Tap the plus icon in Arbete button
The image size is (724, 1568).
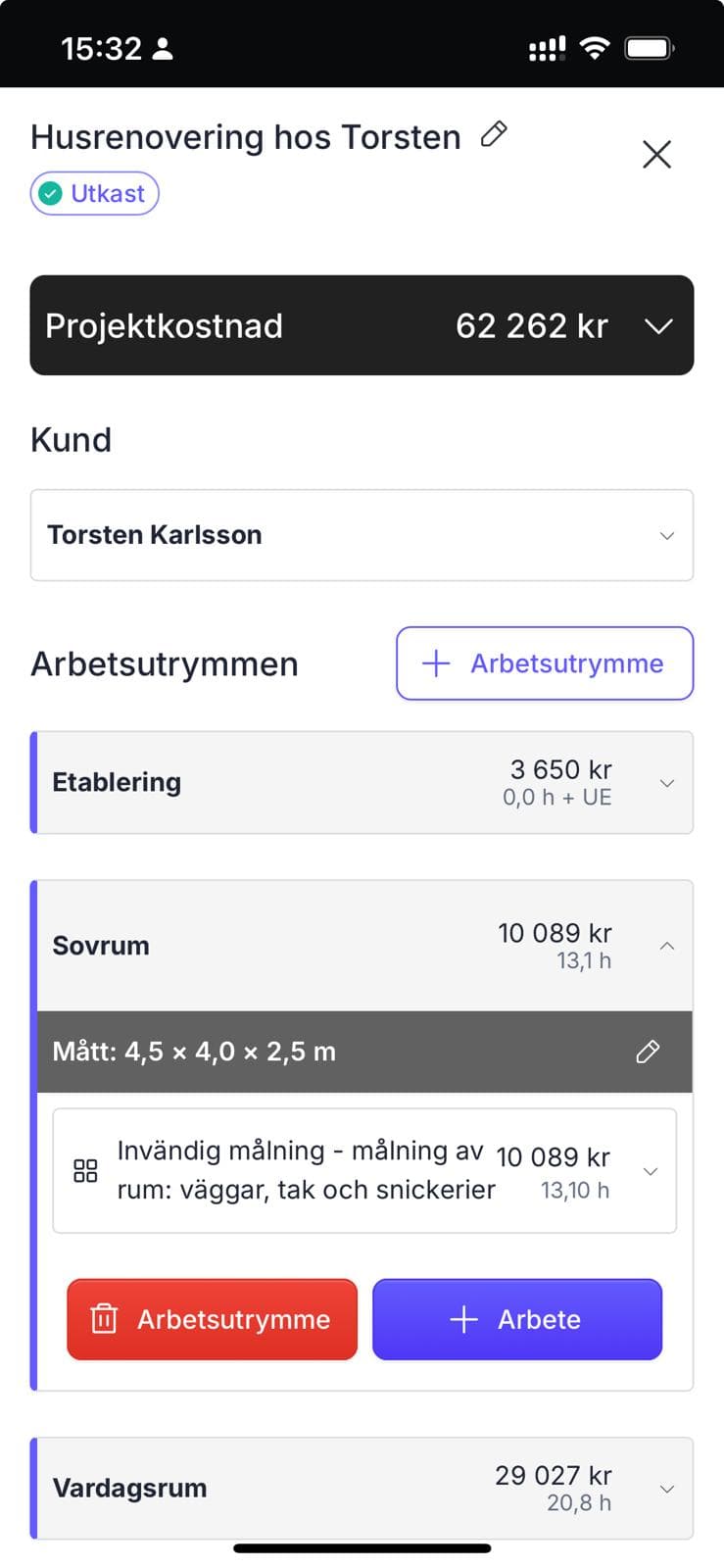point(461,1319)
